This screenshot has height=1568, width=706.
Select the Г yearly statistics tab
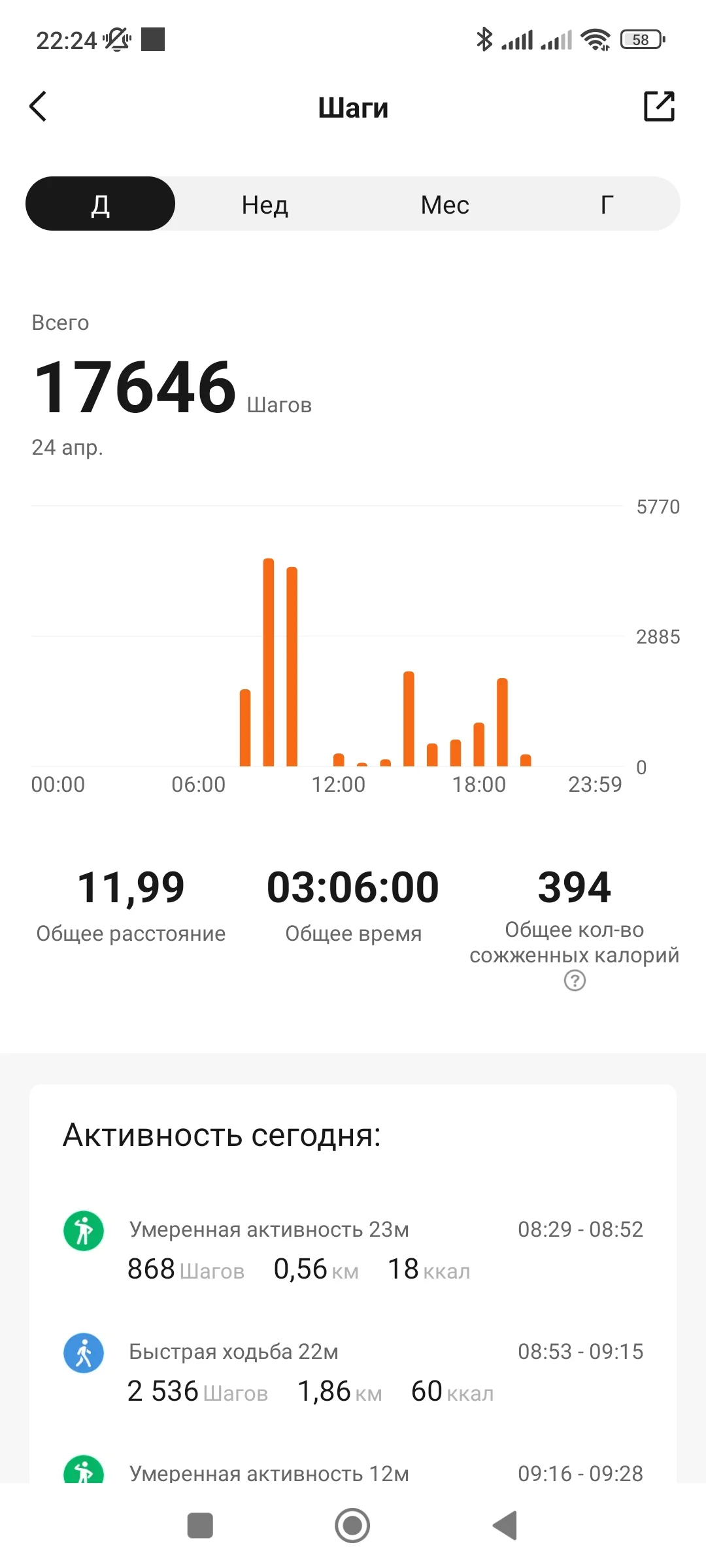click(607, 204)
